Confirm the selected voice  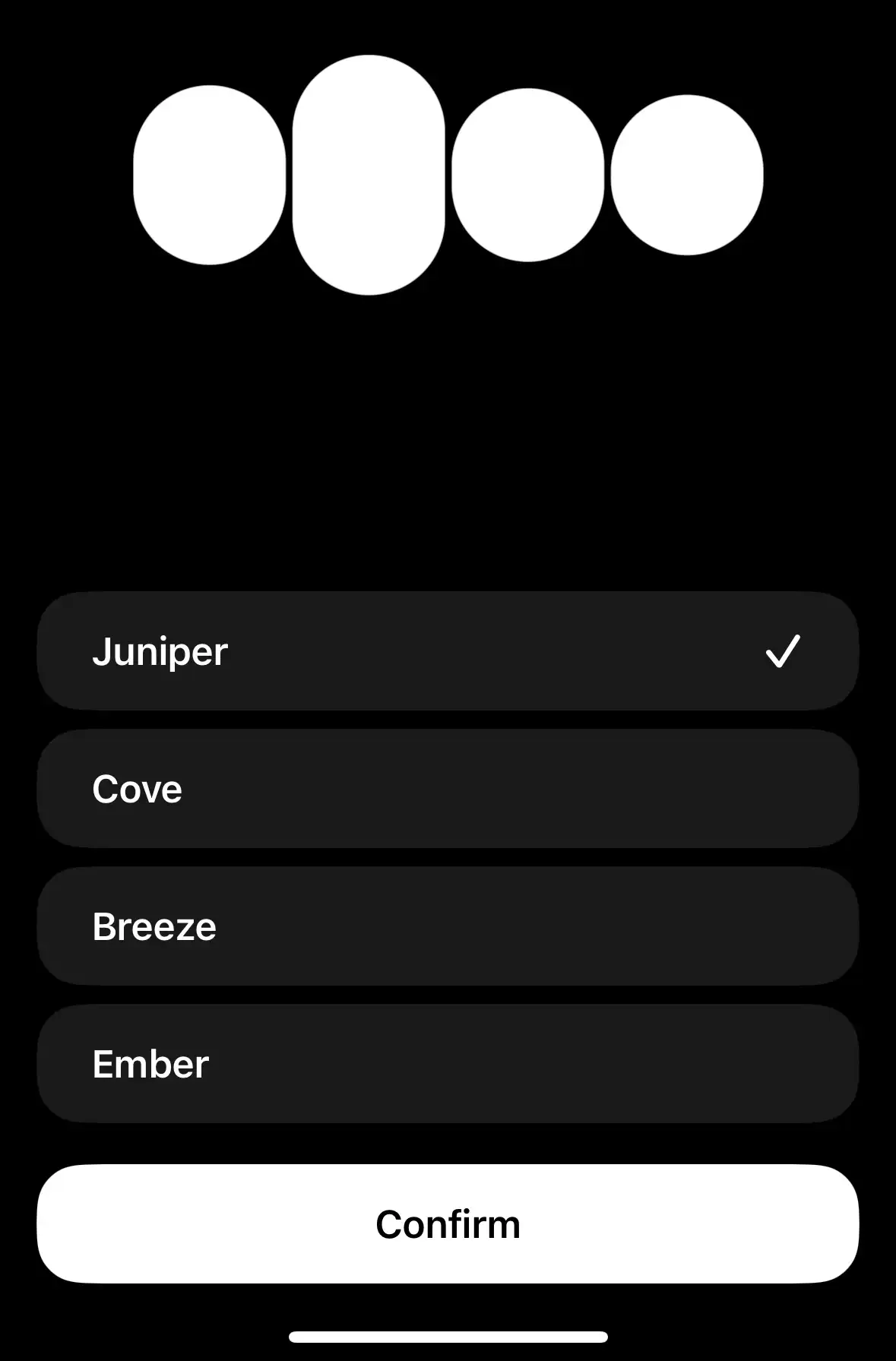coord(447,1224)
